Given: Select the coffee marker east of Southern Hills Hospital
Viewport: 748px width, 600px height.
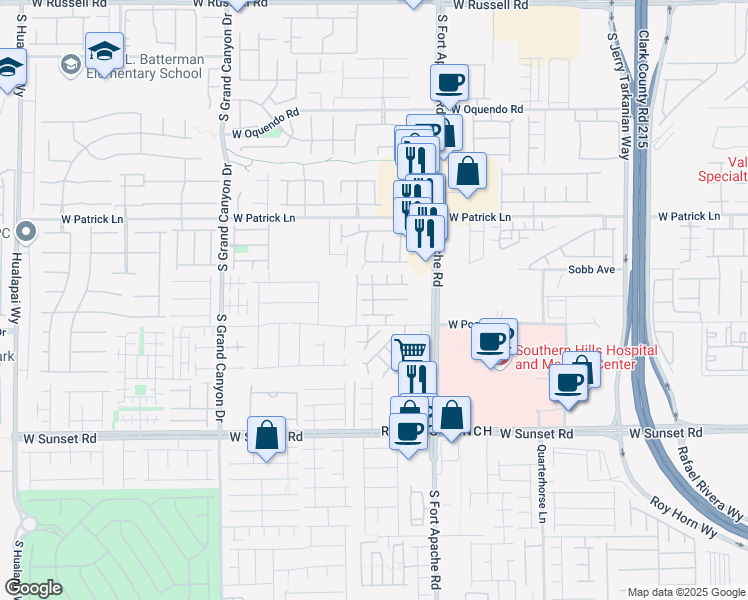Looking at the screenshot, I should pyautogui.click(x=568, y=384).
